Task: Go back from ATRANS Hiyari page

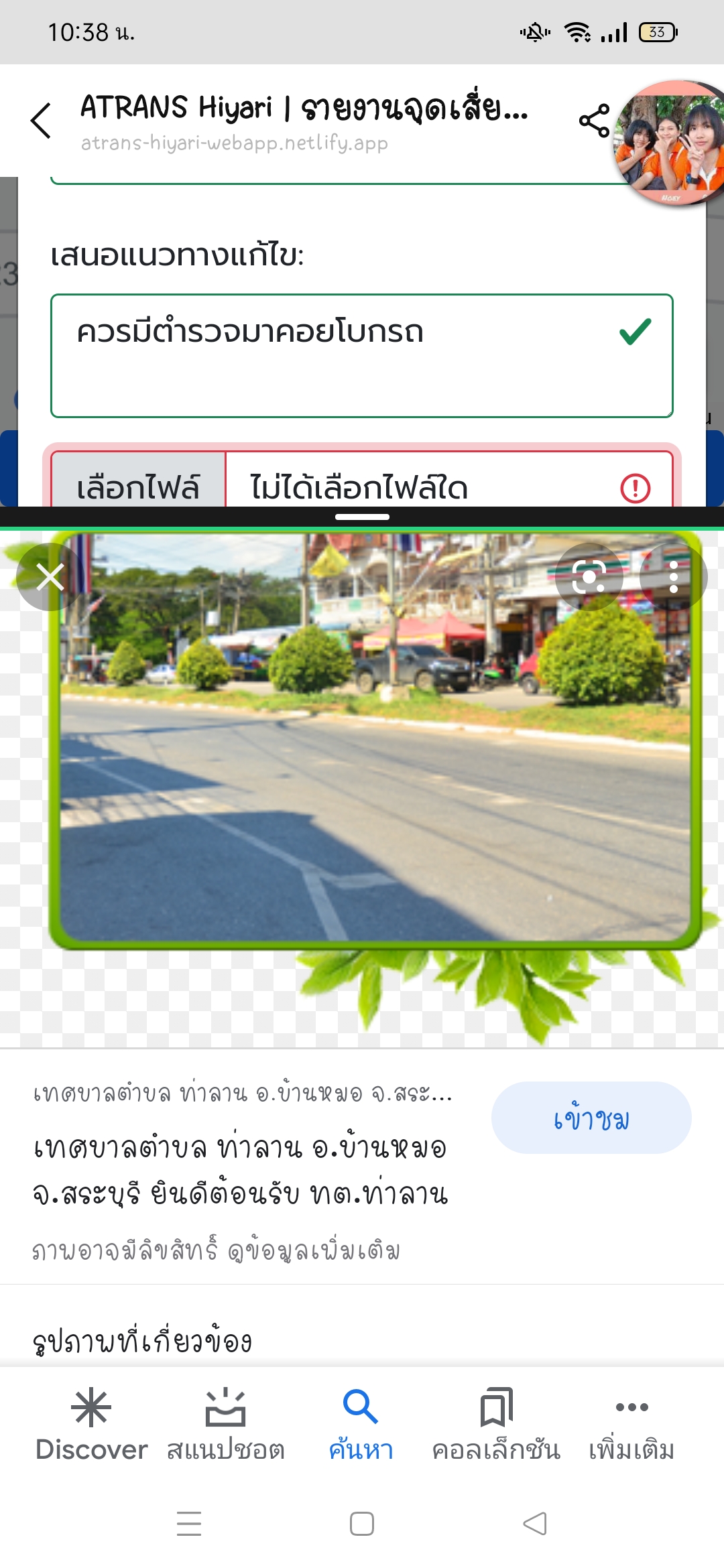Action: [x=41, y=121]
